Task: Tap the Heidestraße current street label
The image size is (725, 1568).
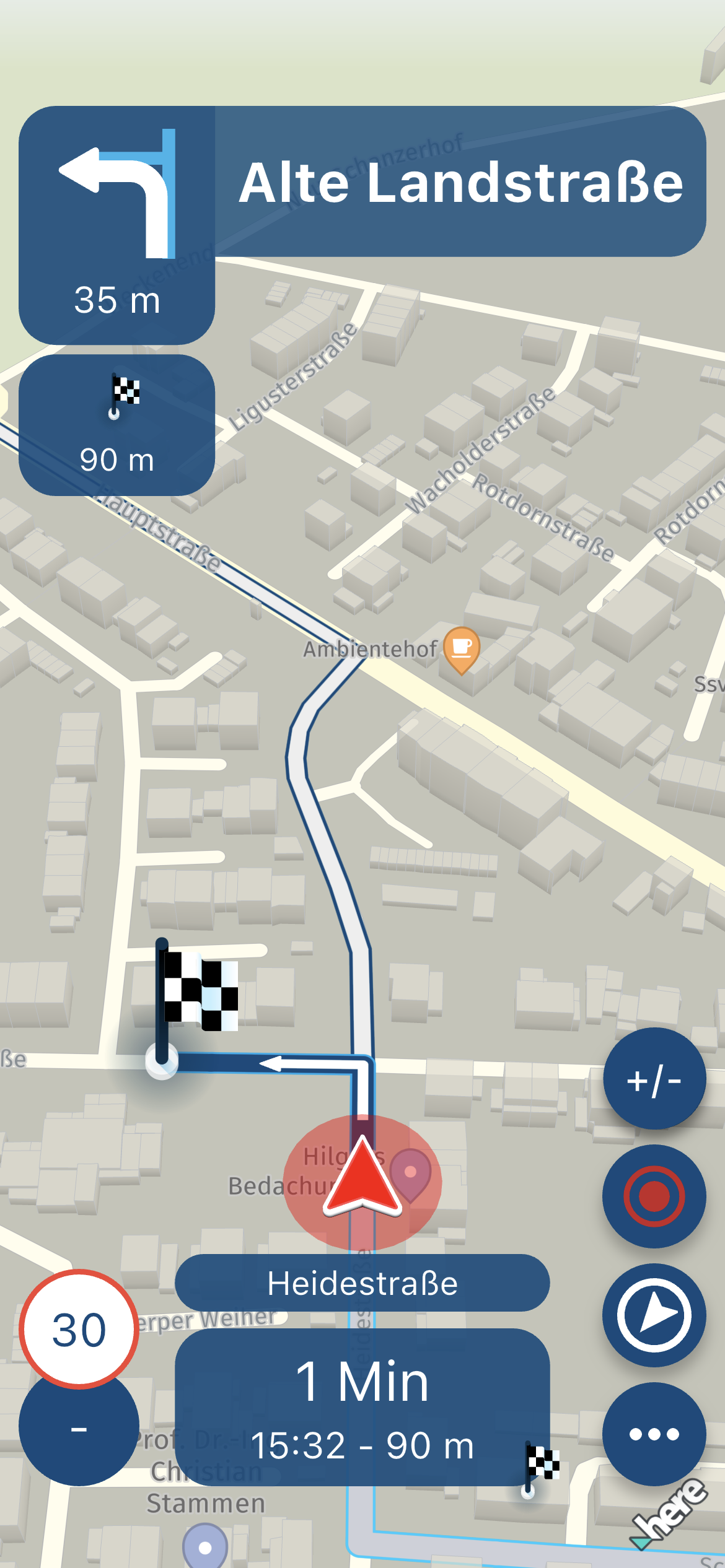Action: 362,1283
